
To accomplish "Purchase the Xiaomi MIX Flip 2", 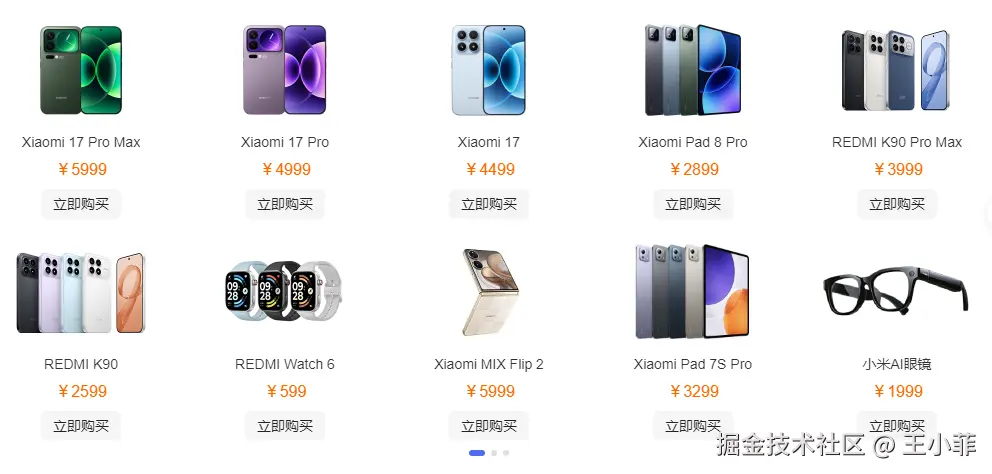I will click(x=489, y=426).
